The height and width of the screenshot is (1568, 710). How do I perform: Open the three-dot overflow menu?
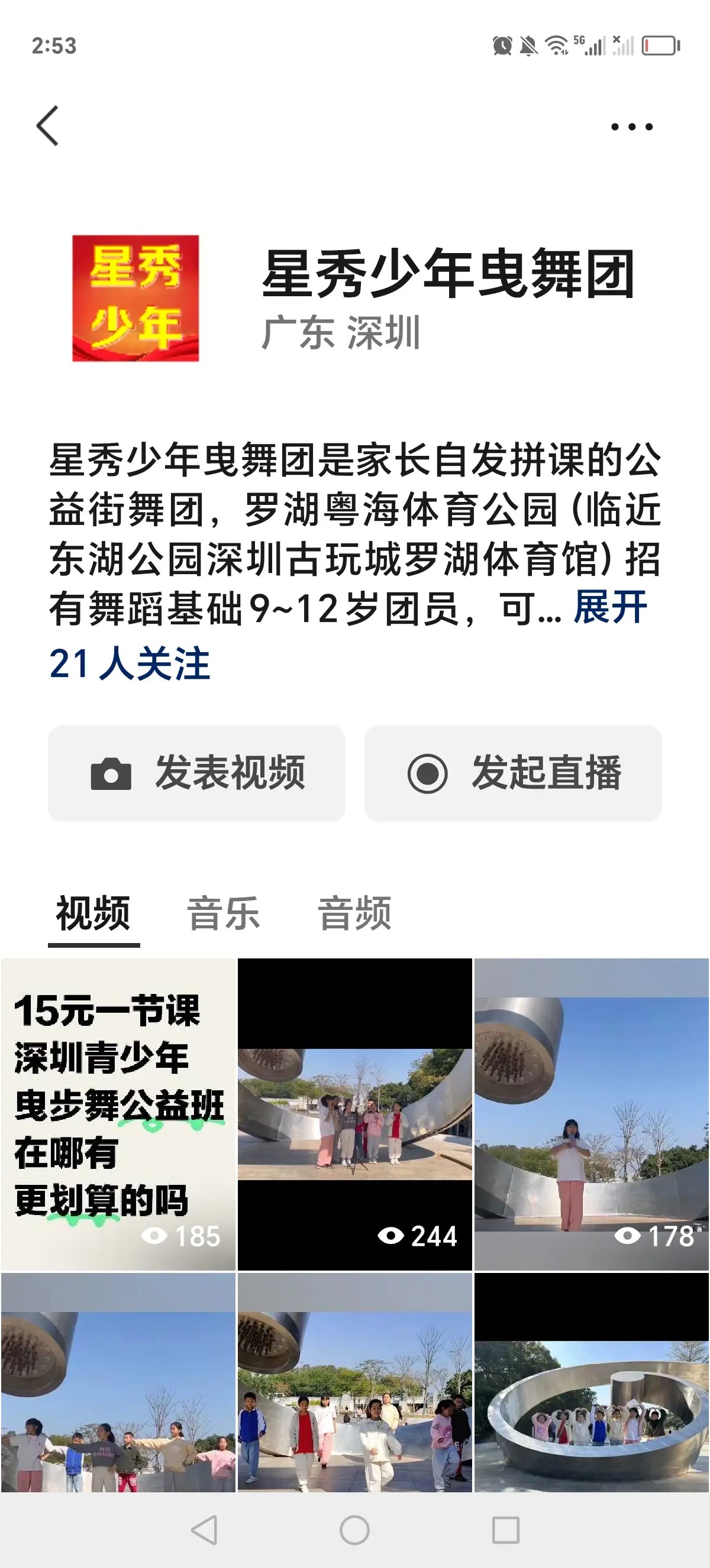pyautogui.click(x=631, y=127)
